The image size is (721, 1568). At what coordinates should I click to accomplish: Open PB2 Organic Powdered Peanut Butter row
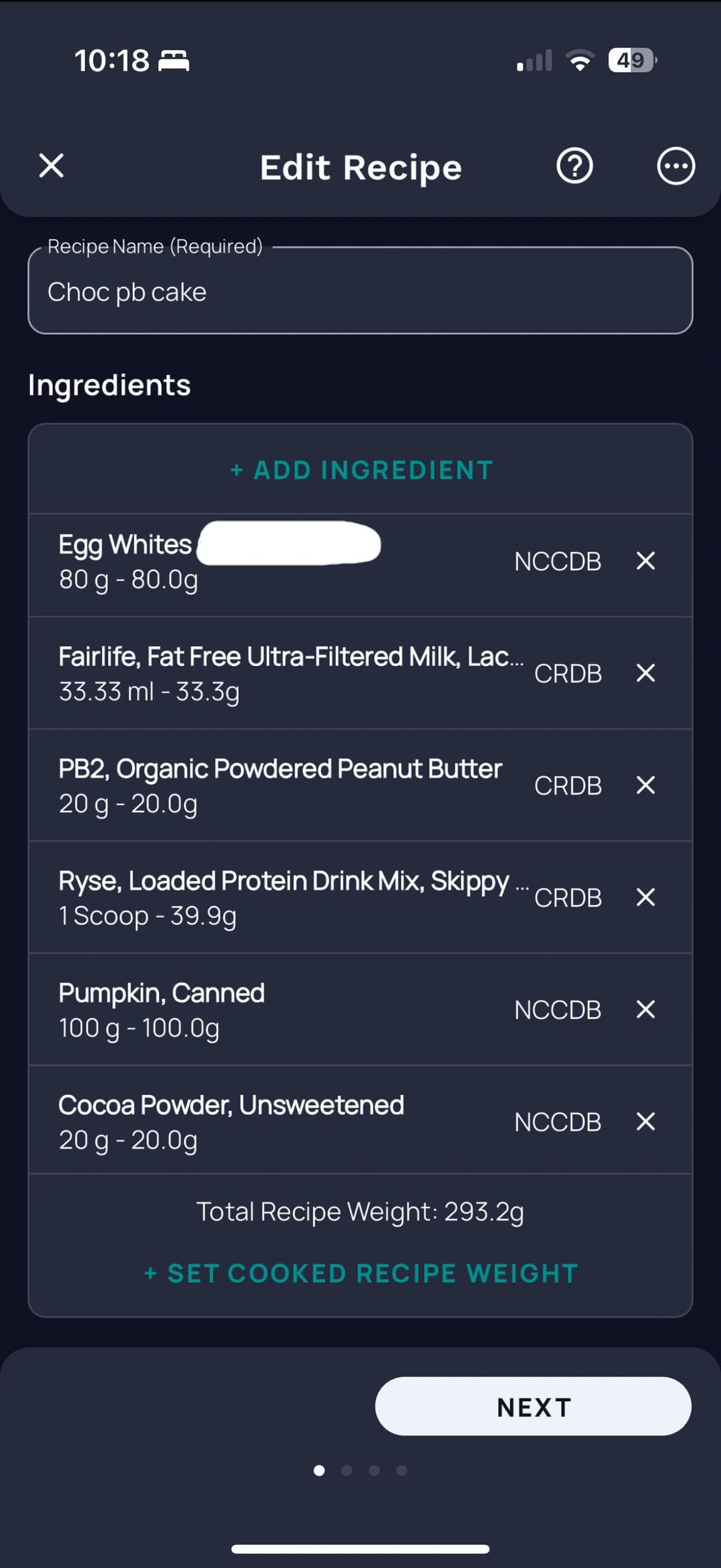click(x=327, y=785)
